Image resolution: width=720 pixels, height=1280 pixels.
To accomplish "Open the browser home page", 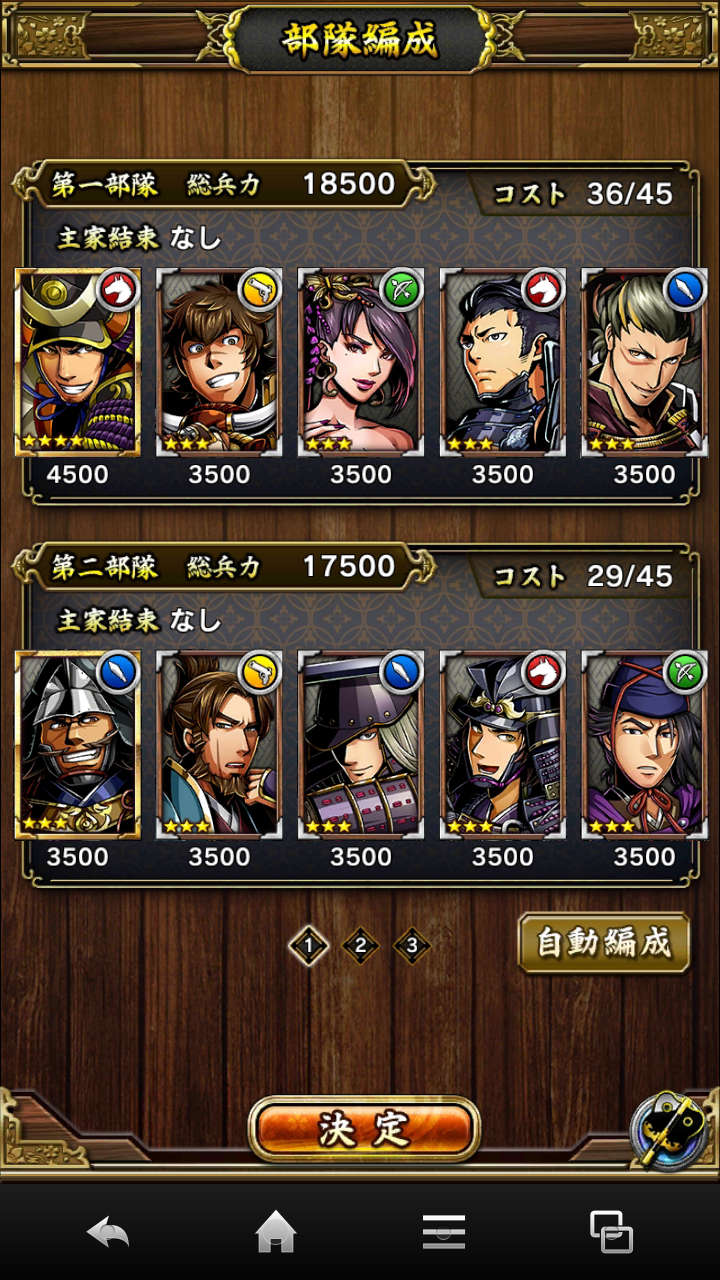I will tap(276, 1232).
